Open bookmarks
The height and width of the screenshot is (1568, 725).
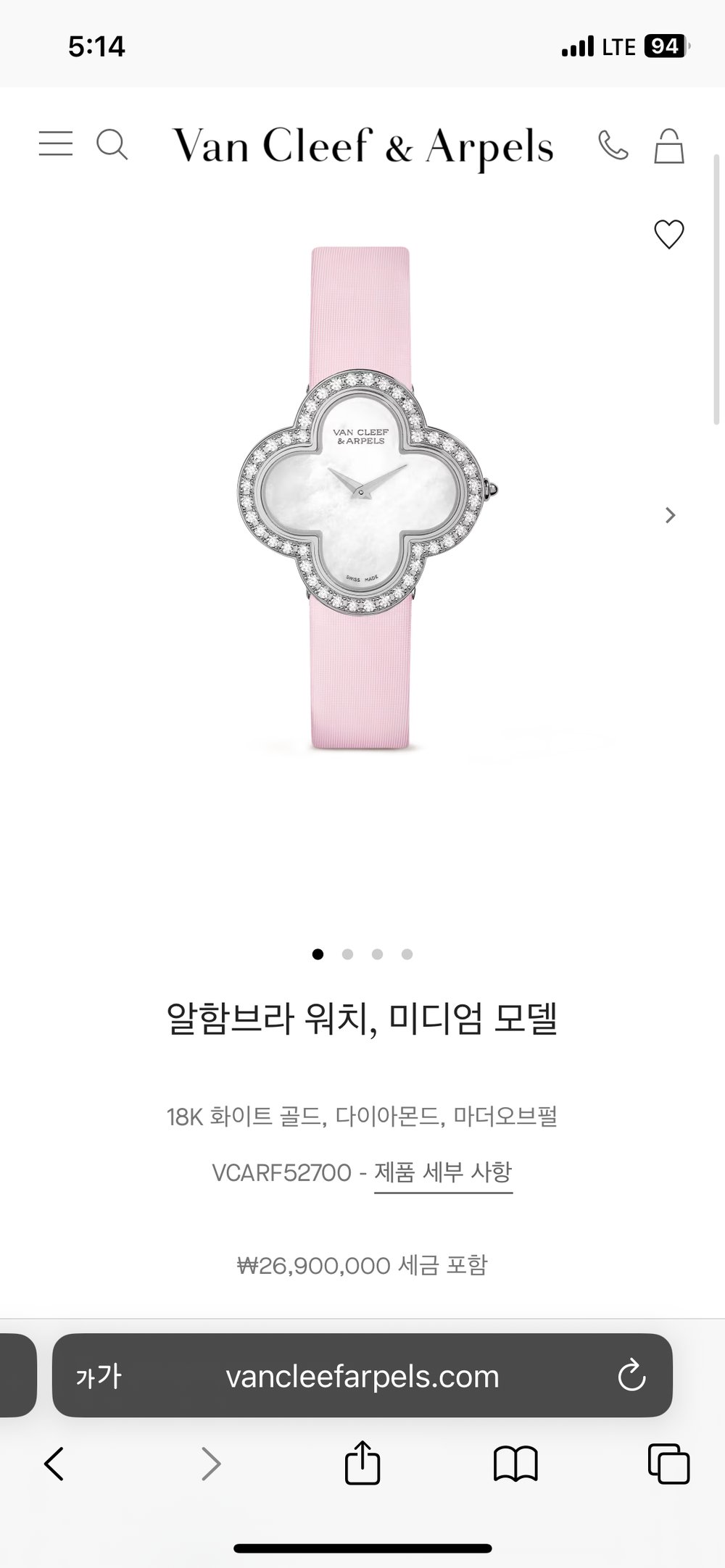coord(515,1464)
